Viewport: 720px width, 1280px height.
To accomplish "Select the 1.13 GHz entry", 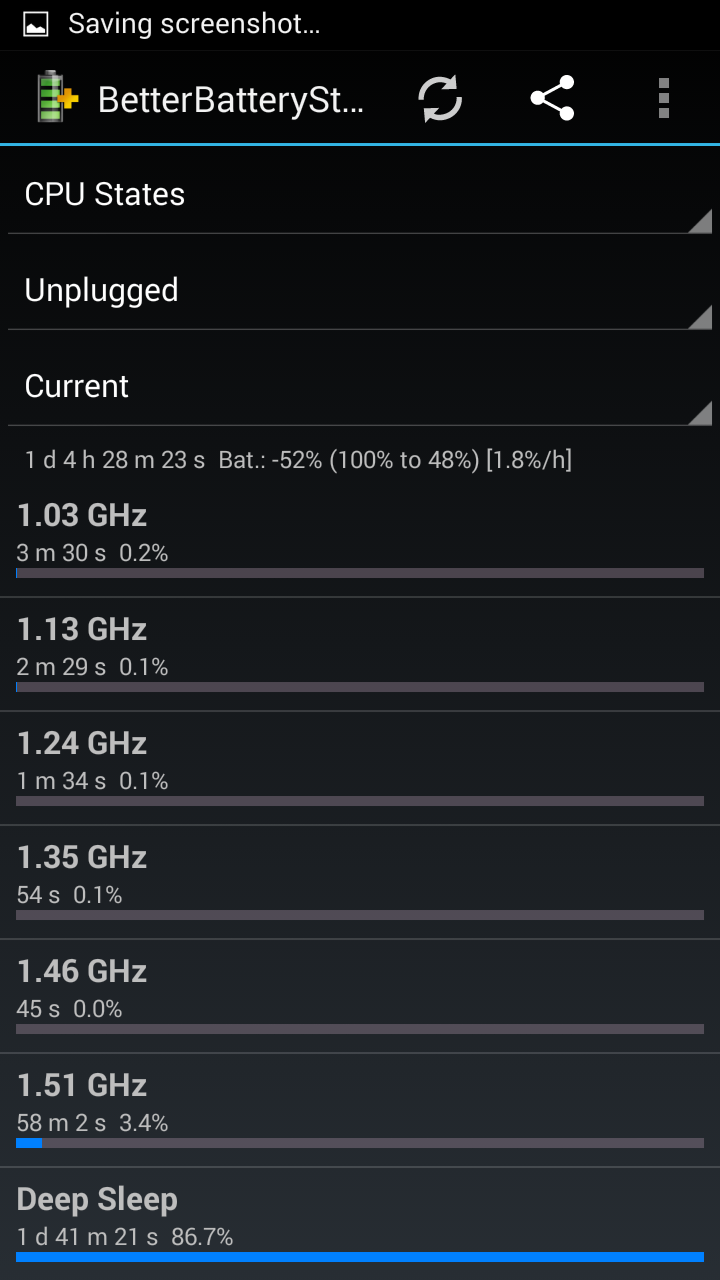I will [360, 655].
